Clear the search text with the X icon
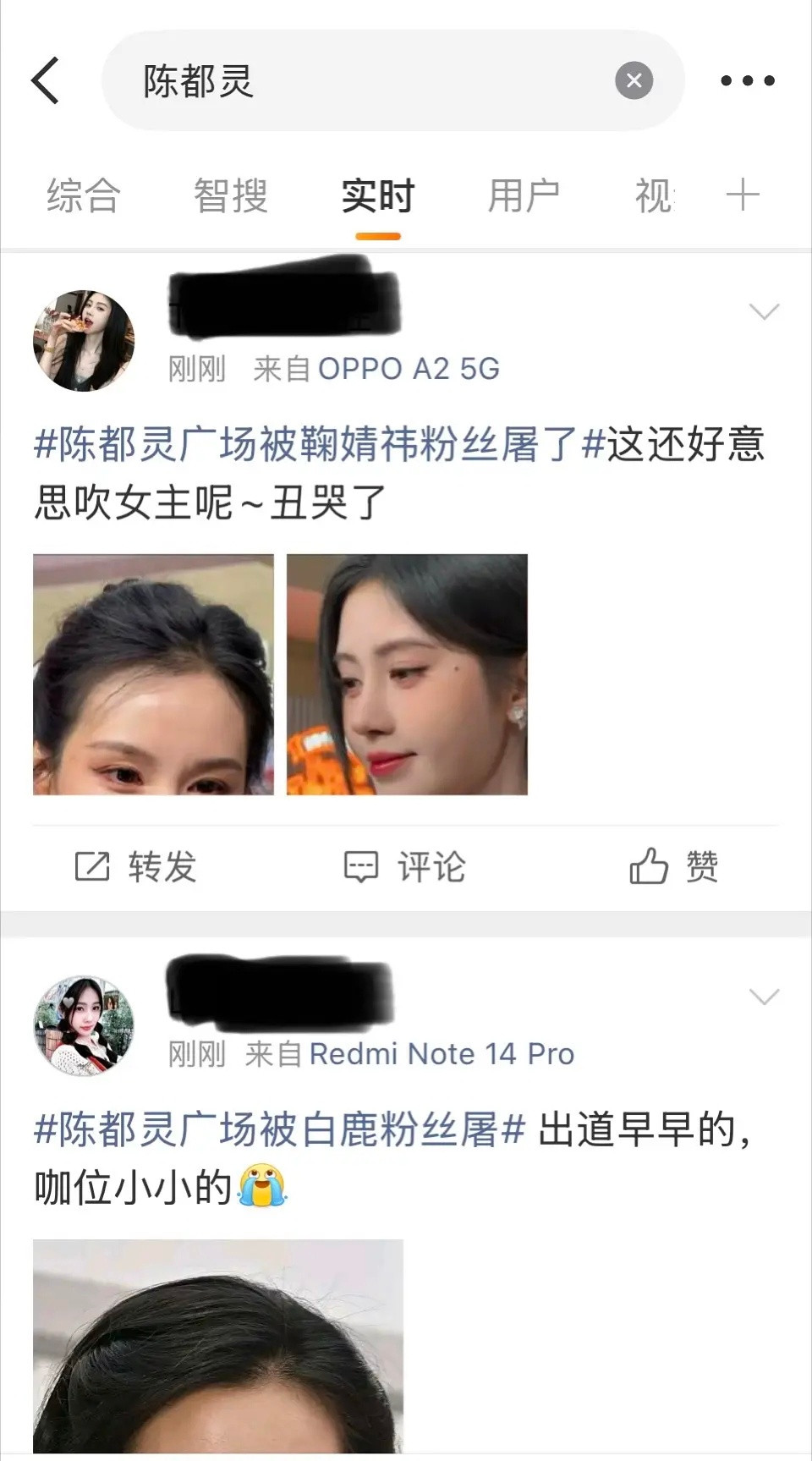This screenshot has width=812, height=1461. (x=634, y=80)
